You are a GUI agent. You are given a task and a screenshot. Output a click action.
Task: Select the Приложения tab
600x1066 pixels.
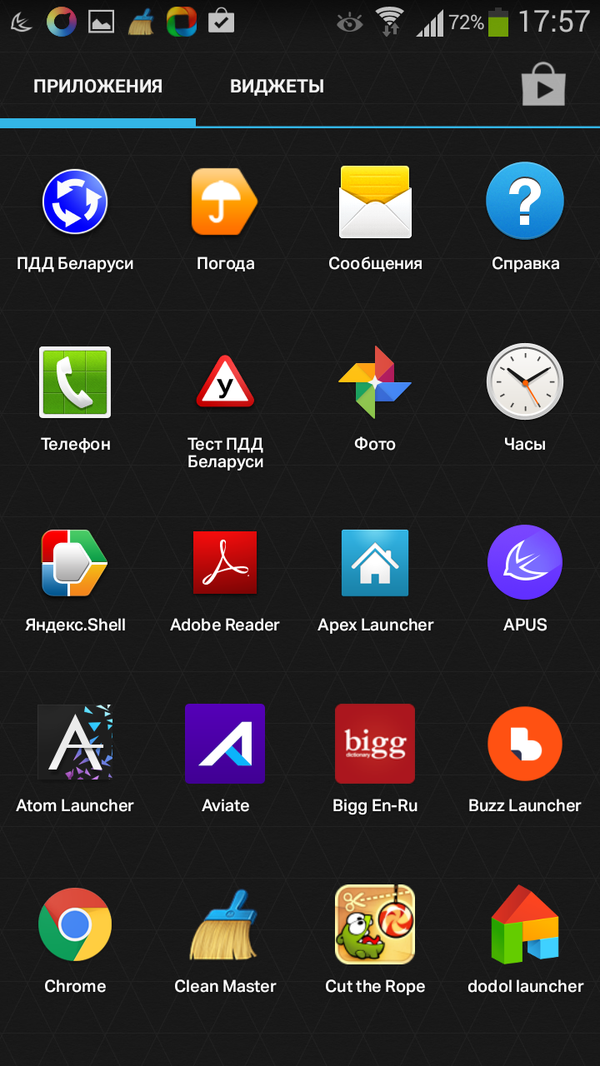pyautogui.click(x=97, y=86)
